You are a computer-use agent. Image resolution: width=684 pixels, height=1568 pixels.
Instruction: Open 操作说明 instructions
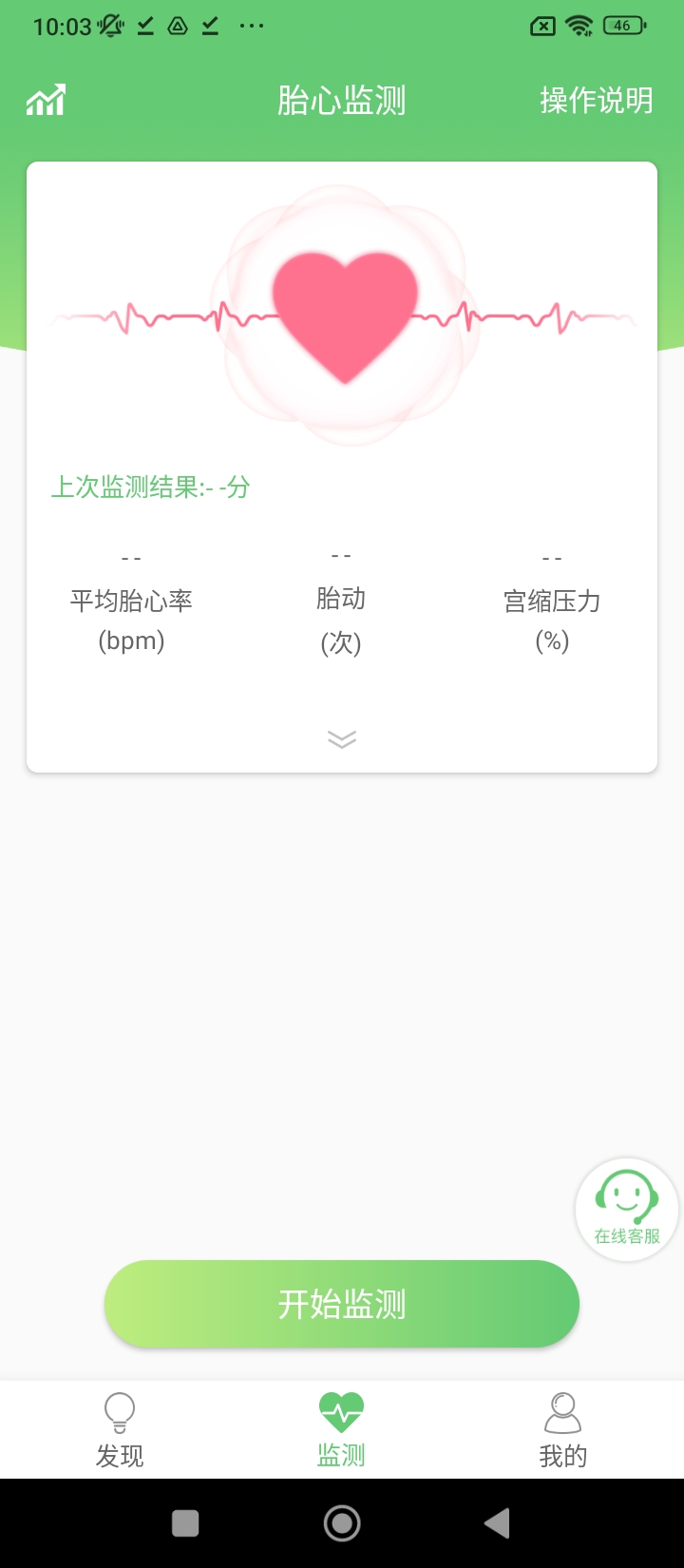click(596, 100)
